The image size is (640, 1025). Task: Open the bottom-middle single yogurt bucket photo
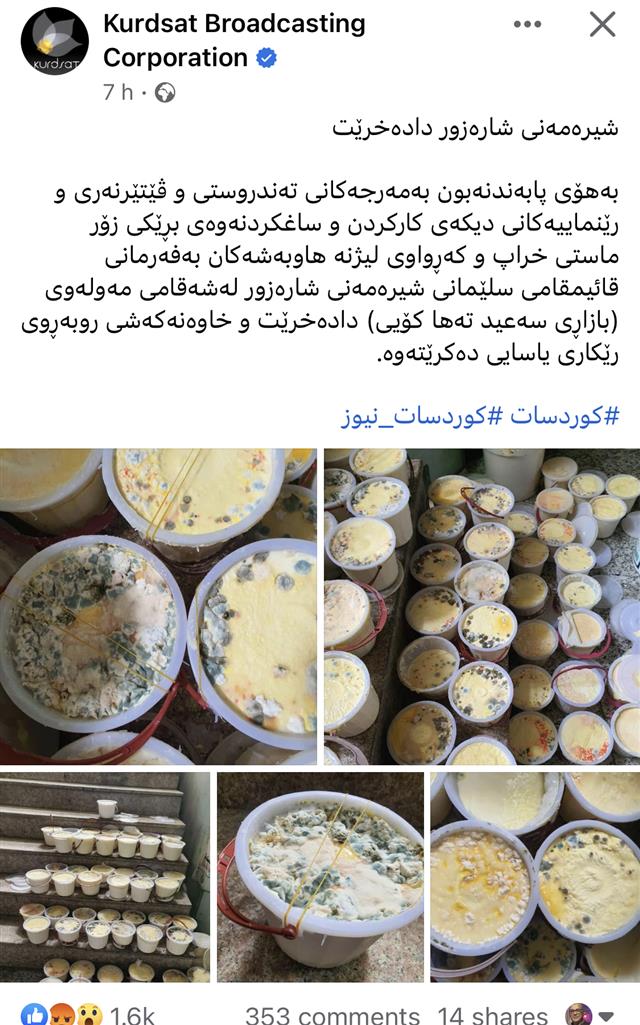pyautogui.click(x=321, y=876)
